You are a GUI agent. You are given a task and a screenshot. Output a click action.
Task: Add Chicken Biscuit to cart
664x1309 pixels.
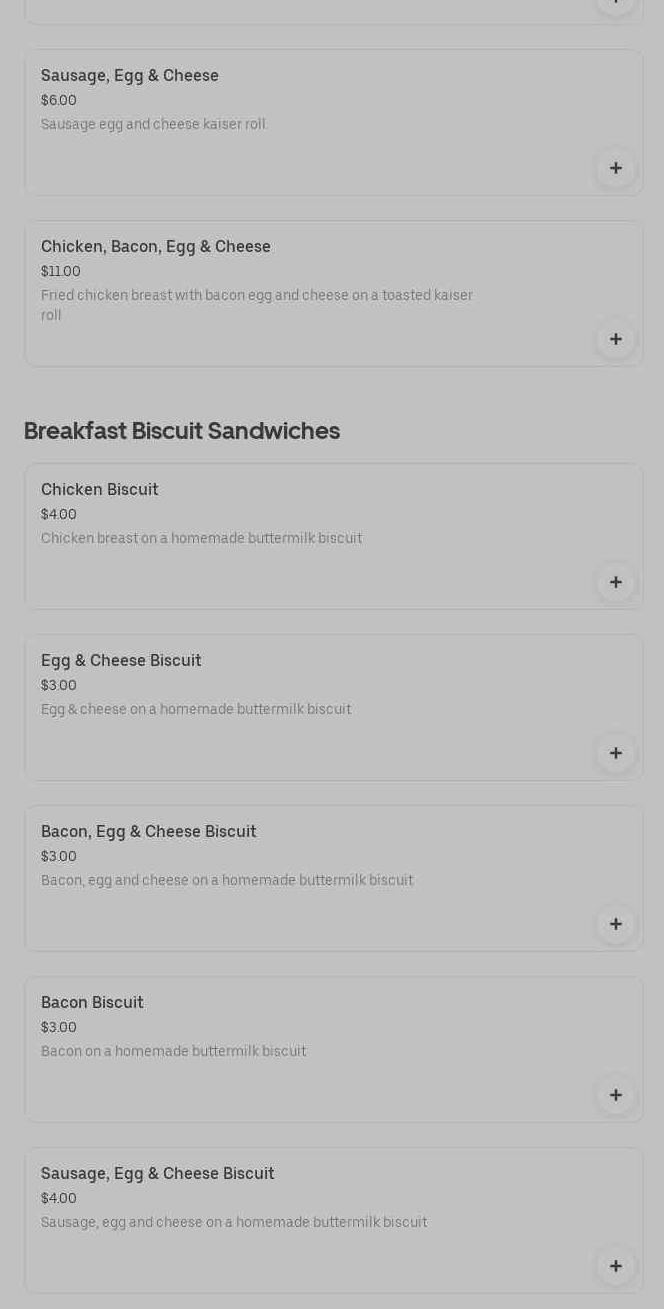(615, 582)
